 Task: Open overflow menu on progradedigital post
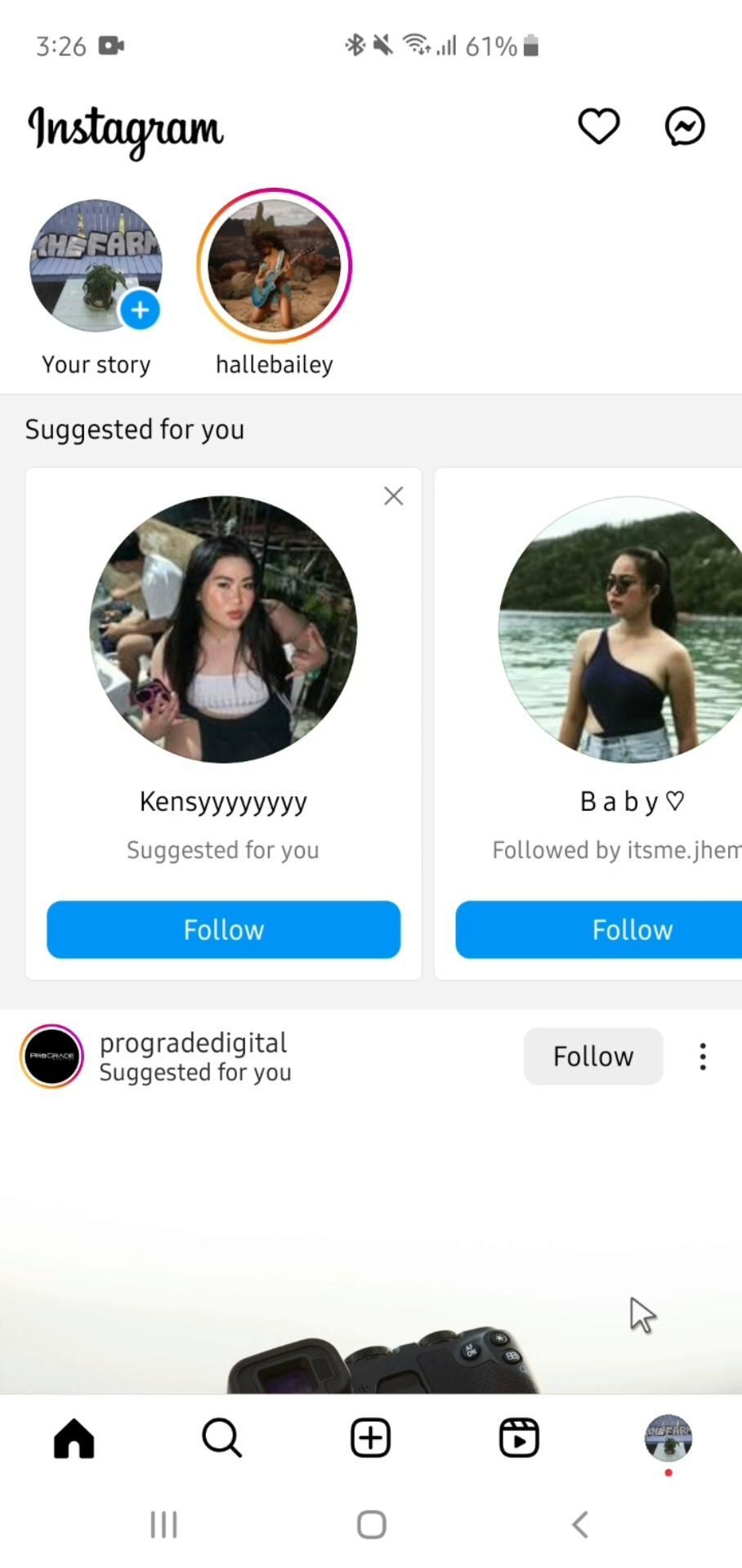coord(703,1056)
